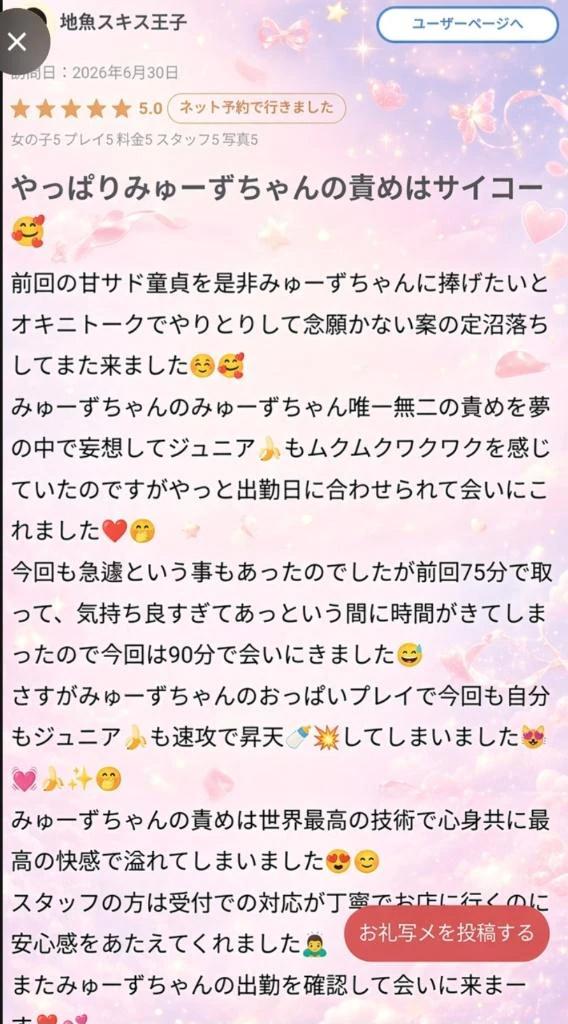
Task: Tap the お礼写メを投稿する button
Action: point(447,933)
